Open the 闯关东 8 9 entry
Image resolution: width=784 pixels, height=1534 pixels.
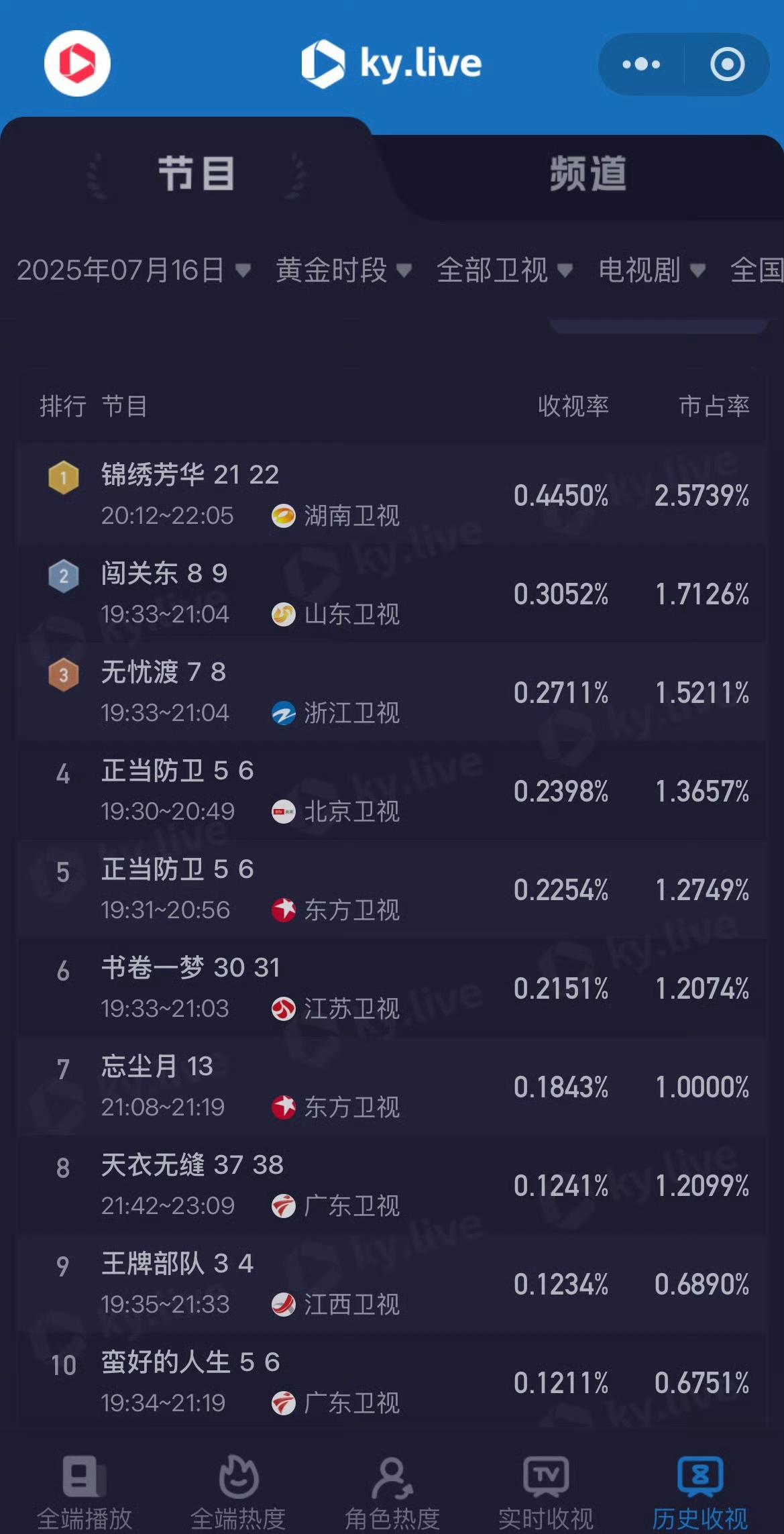392,594
